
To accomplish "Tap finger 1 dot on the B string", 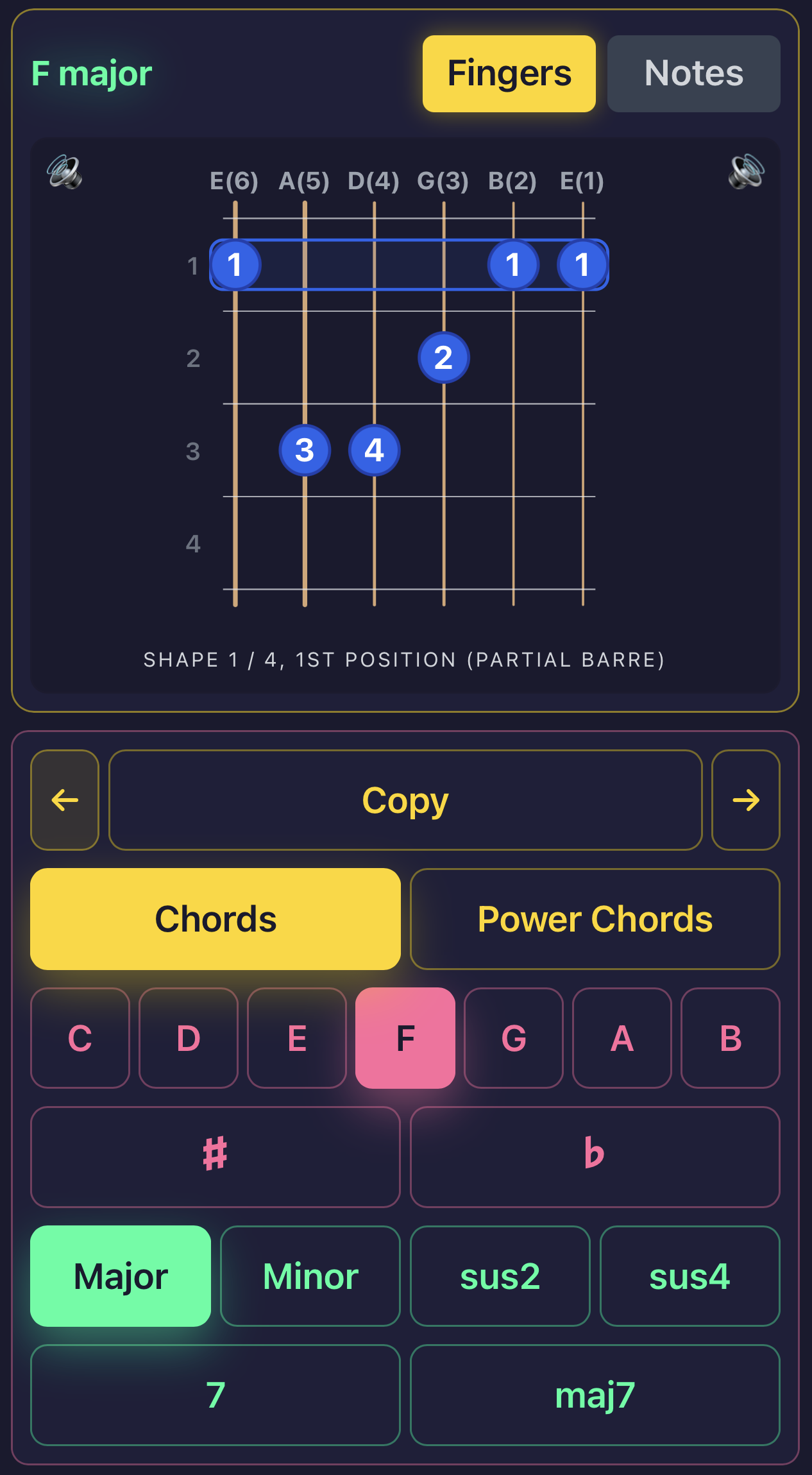I will pos(514,265).
